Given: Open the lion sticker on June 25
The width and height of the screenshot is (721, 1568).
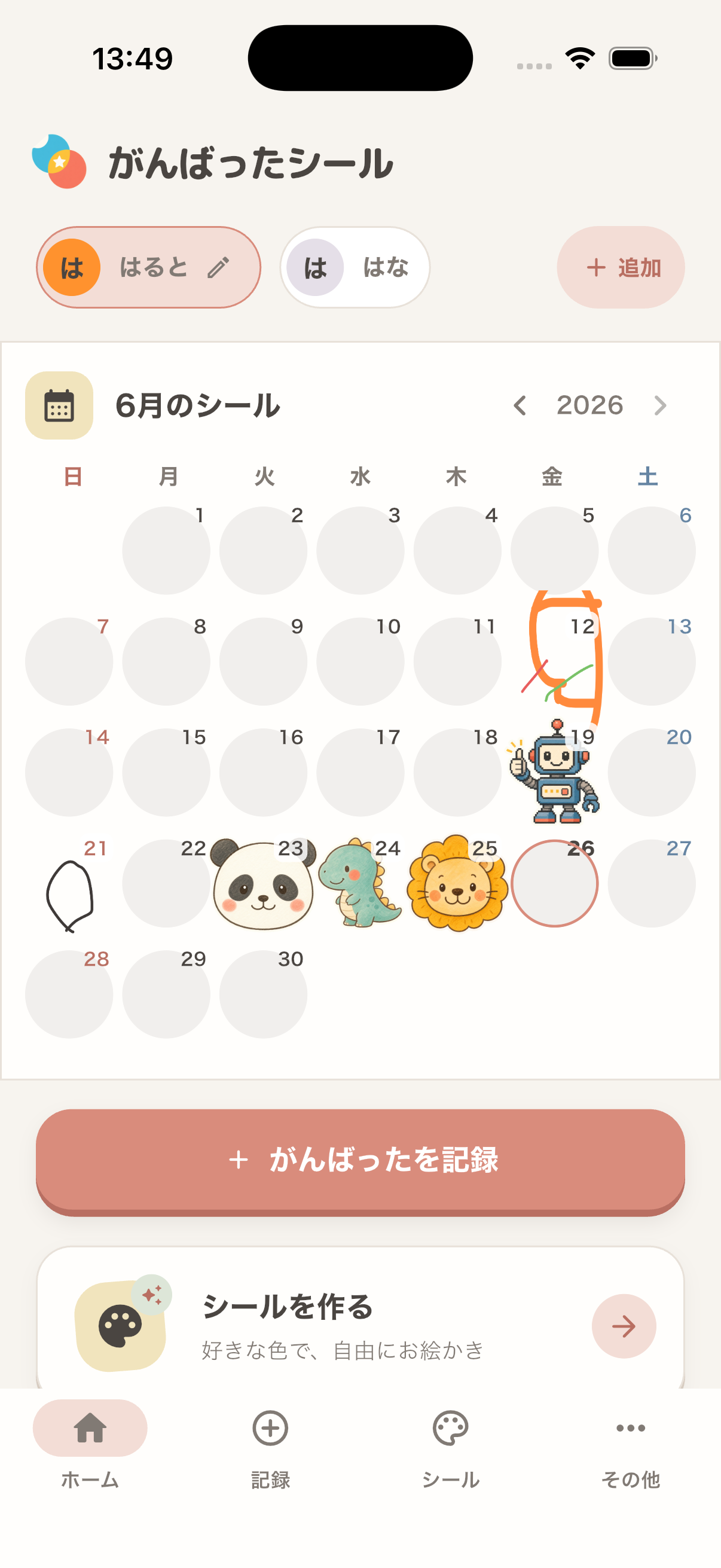Looking at the screenshot, I should tap(457, 883).
